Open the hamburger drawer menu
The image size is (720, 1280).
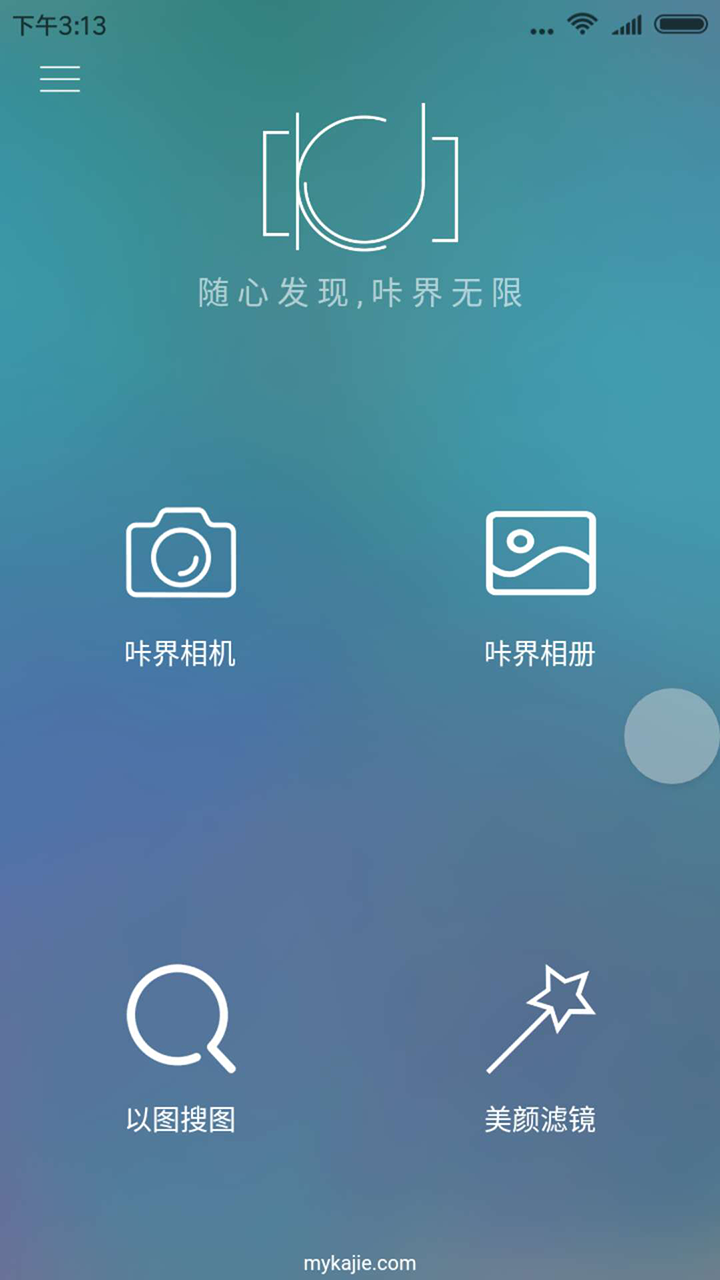[x=60, y=79]
